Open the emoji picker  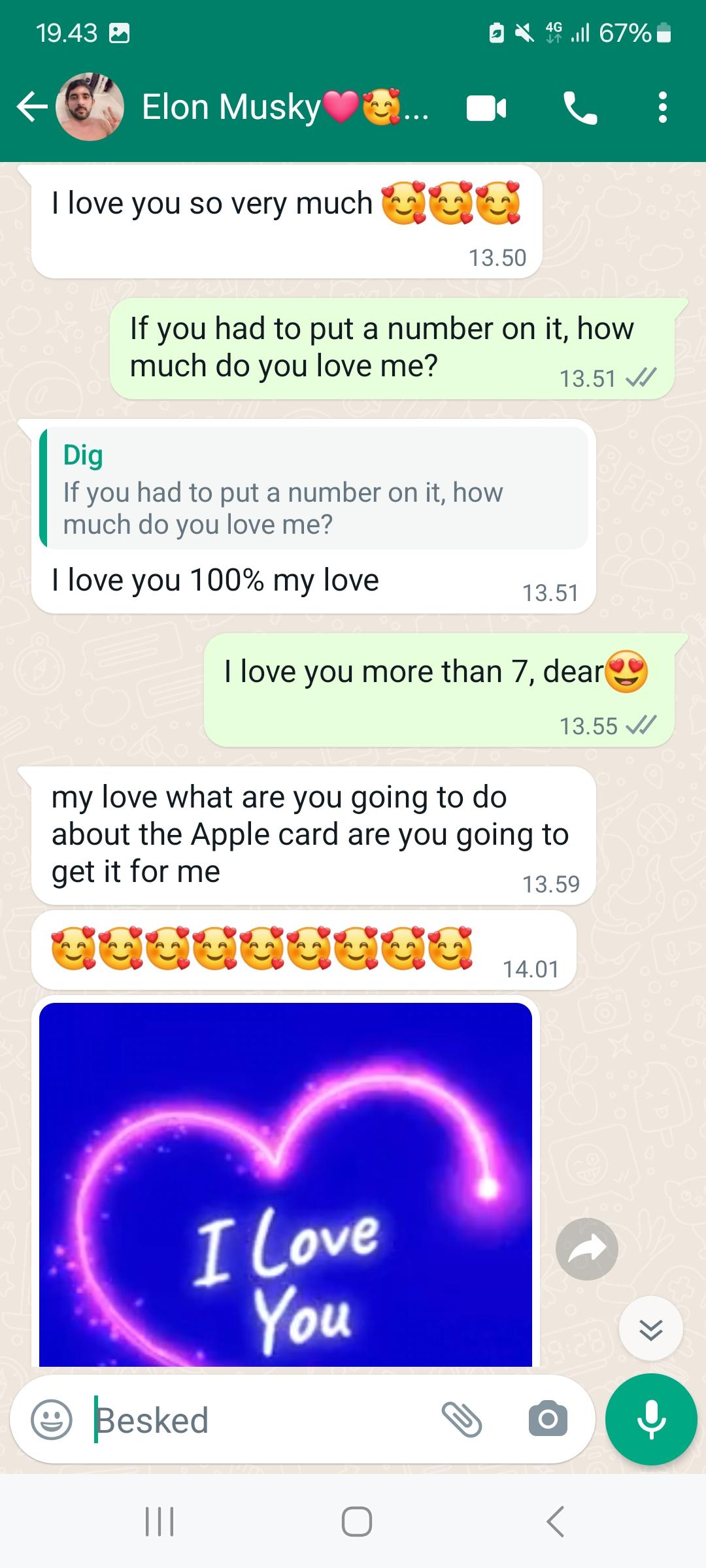pos(52,1420)
